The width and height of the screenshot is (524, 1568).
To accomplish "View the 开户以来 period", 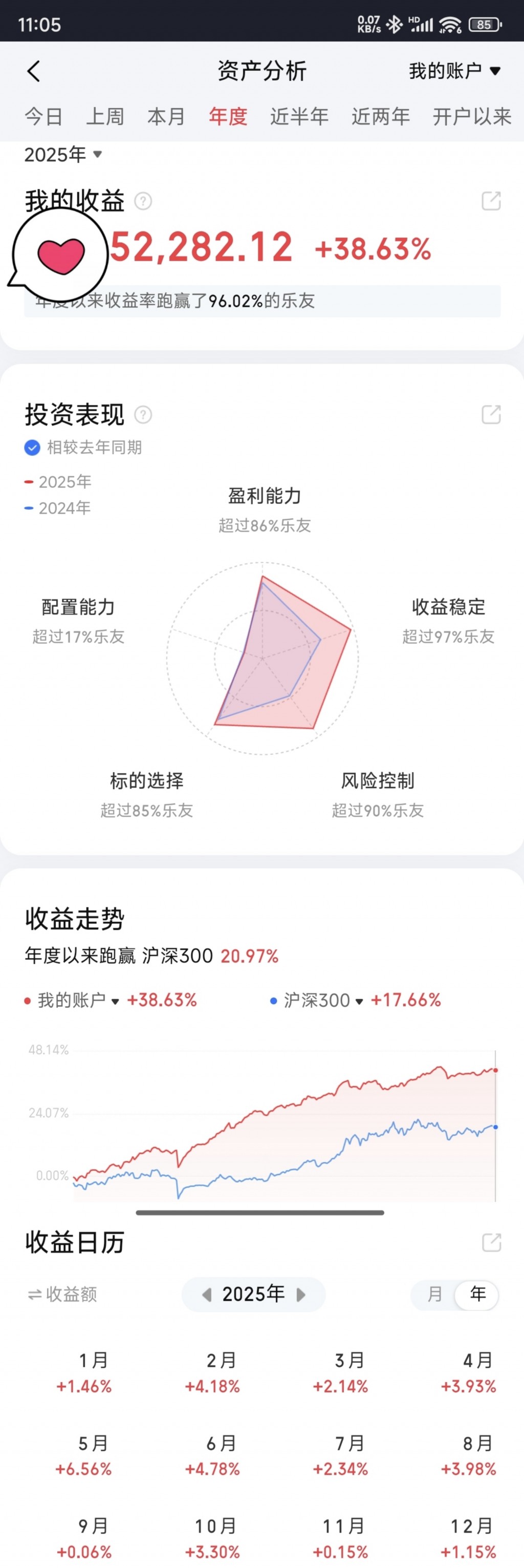I will click(471, 116).
